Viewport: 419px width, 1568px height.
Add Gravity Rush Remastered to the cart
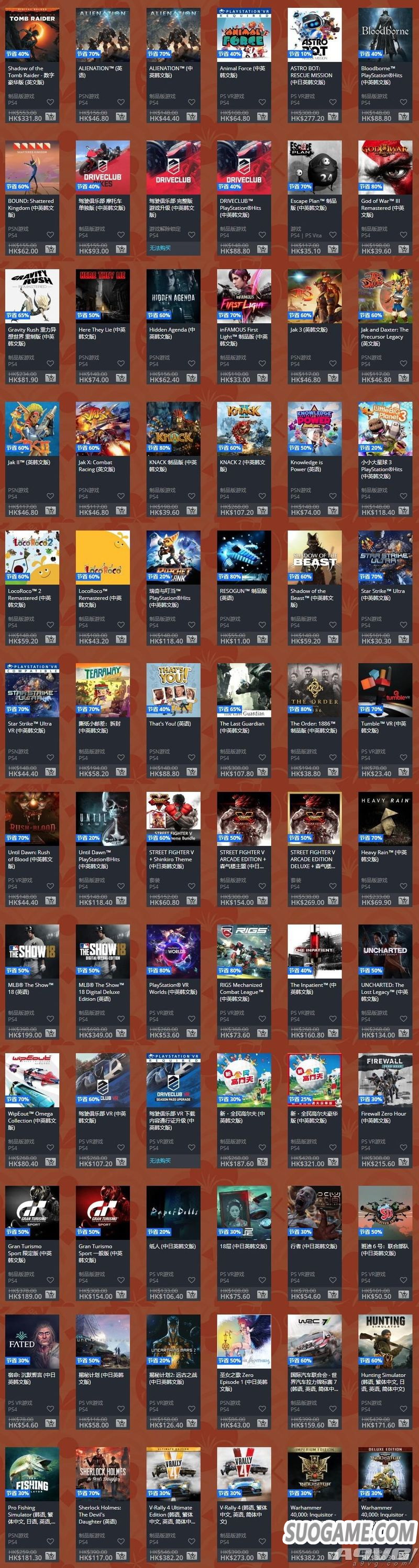(x=50, y=379)
